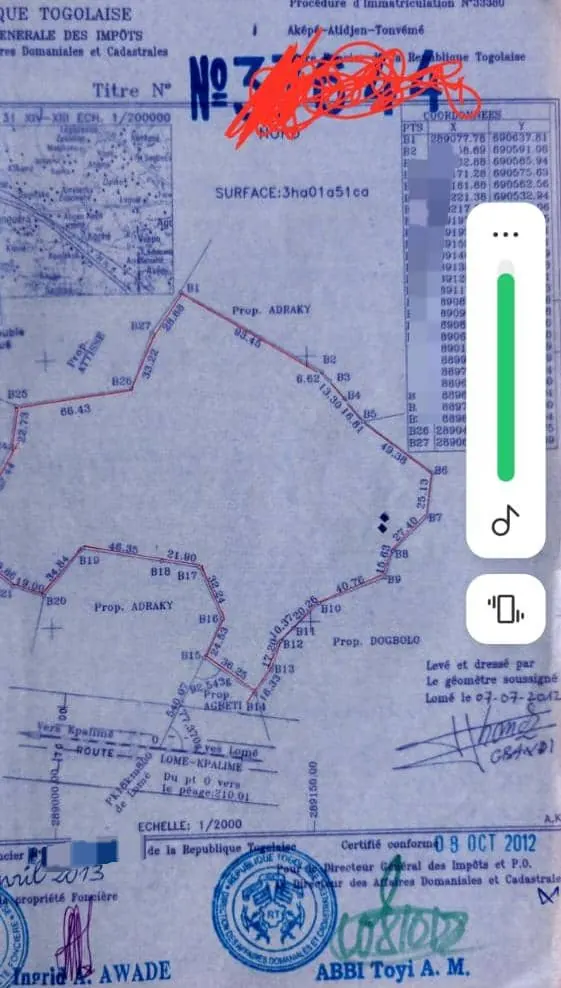This screenshot has width=561, height=988.
Task: Open more volume options via three dots
Action: 506,234
